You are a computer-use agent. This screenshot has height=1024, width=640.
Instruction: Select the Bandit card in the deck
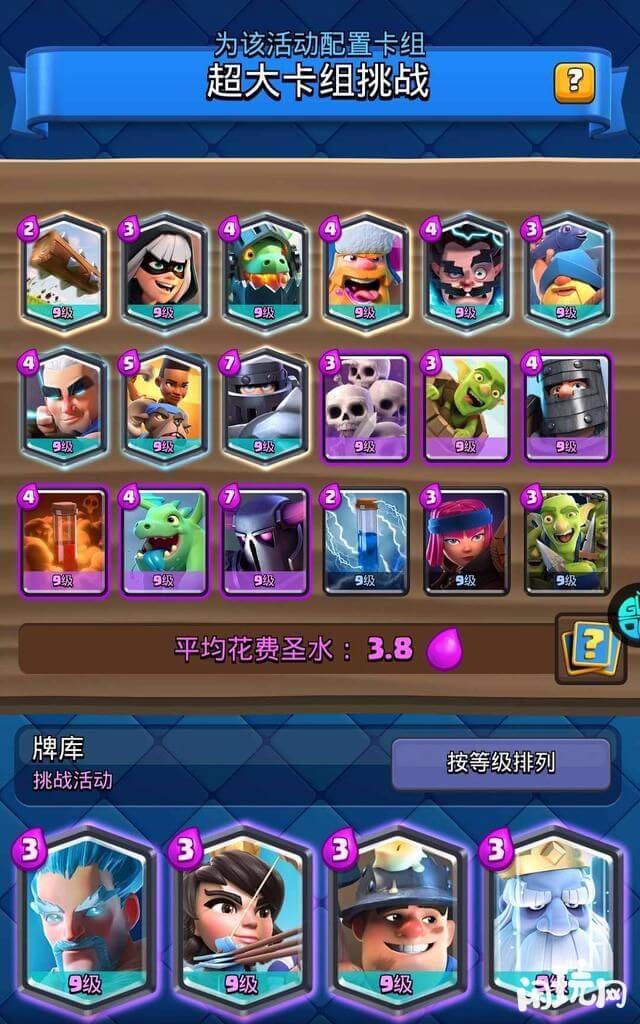coord(164,269)
